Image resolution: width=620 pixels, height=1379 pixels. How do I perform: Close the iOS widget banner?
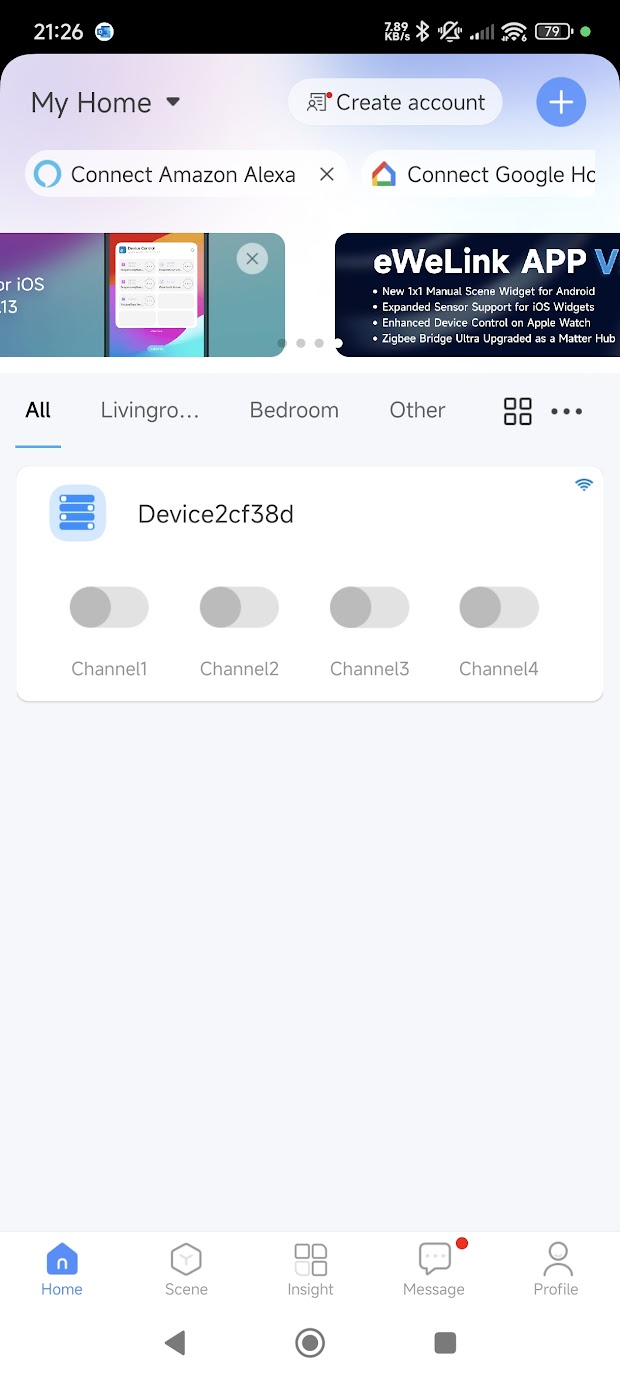(x=252, y=259)
